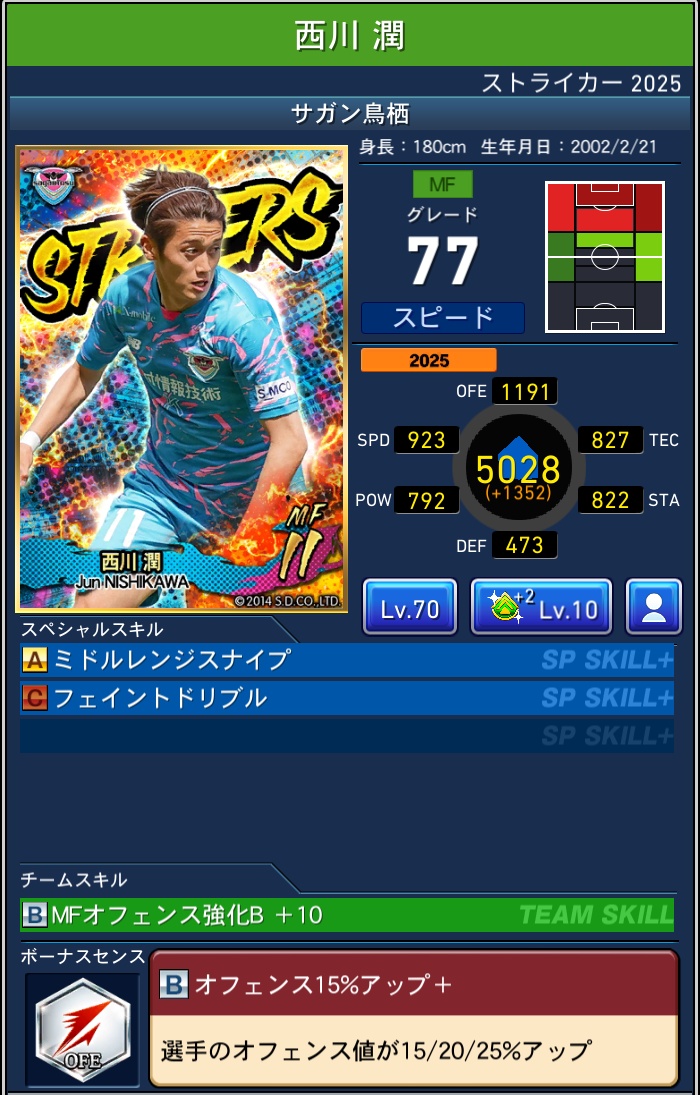Open MFオフェンス強化B team skill row

pos(346,914)
